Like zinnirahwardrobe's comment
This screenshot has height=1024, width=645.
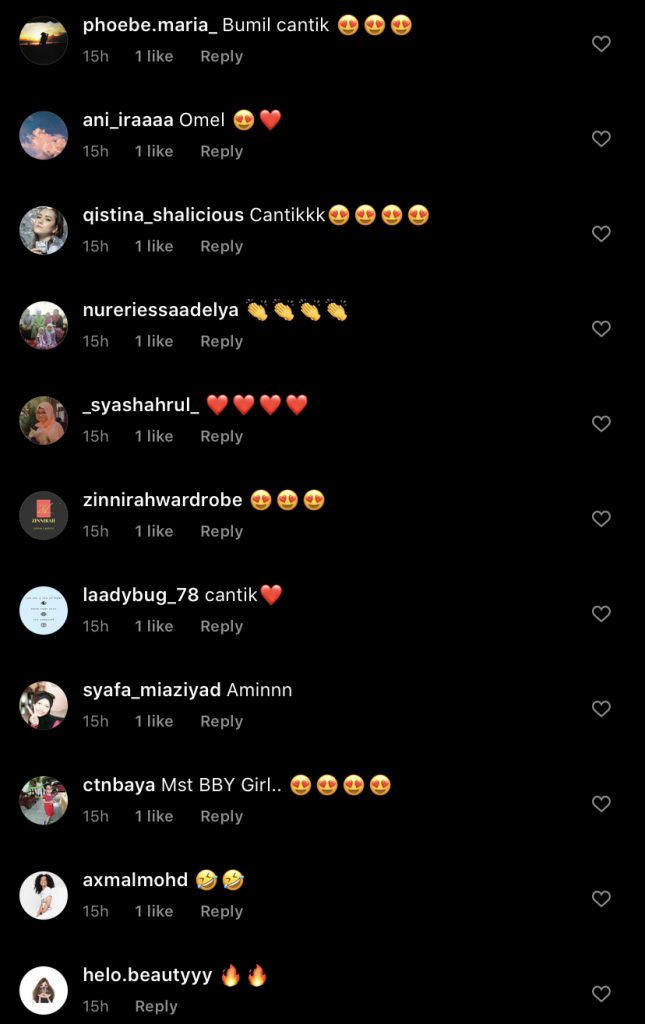coord(601,519)
